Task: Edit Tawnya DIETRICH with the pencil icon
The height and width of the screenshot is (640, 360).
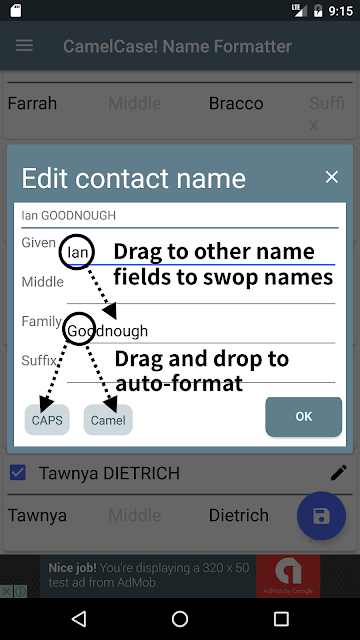Action: click(x=339, y=473)
